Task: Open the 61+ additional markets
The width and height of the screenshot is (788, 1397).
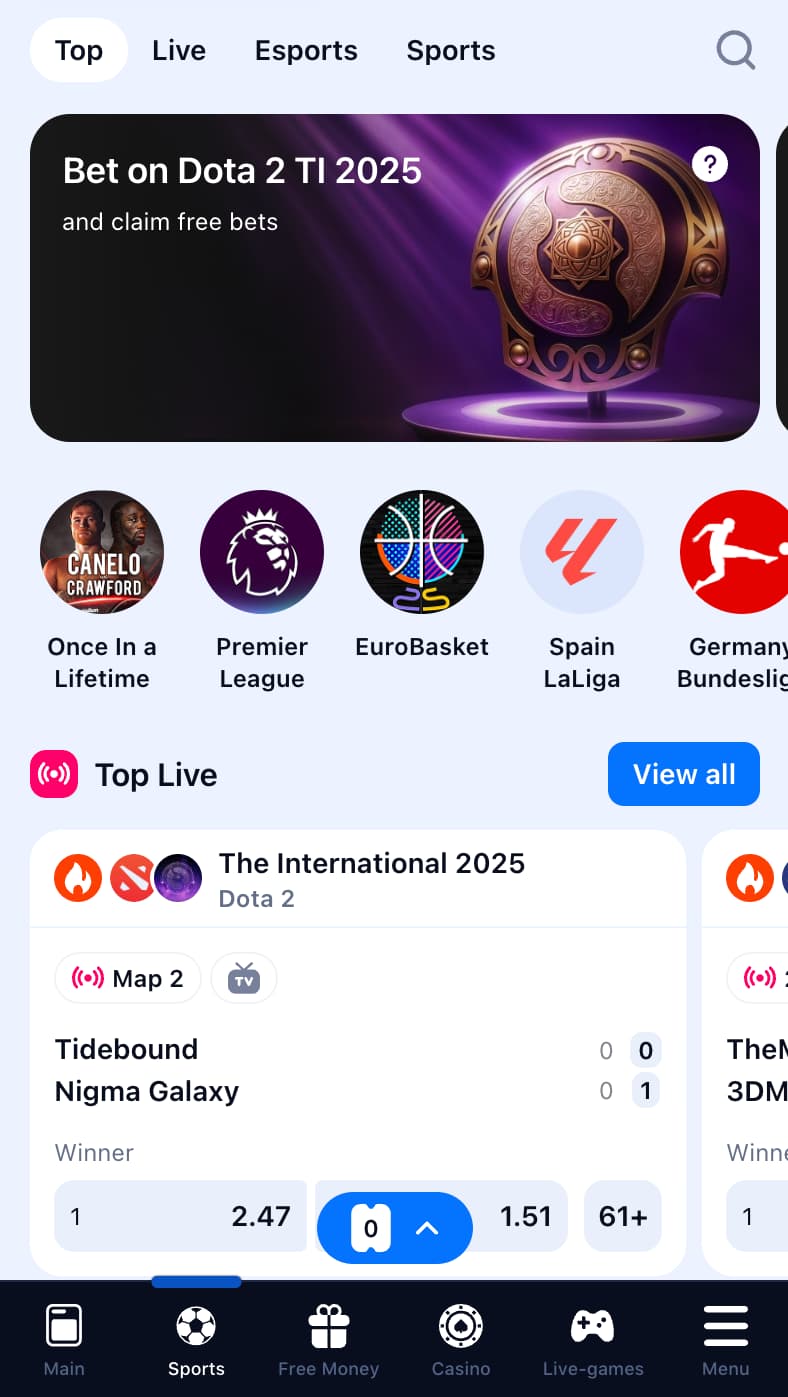Action: tap(622, 1216)
